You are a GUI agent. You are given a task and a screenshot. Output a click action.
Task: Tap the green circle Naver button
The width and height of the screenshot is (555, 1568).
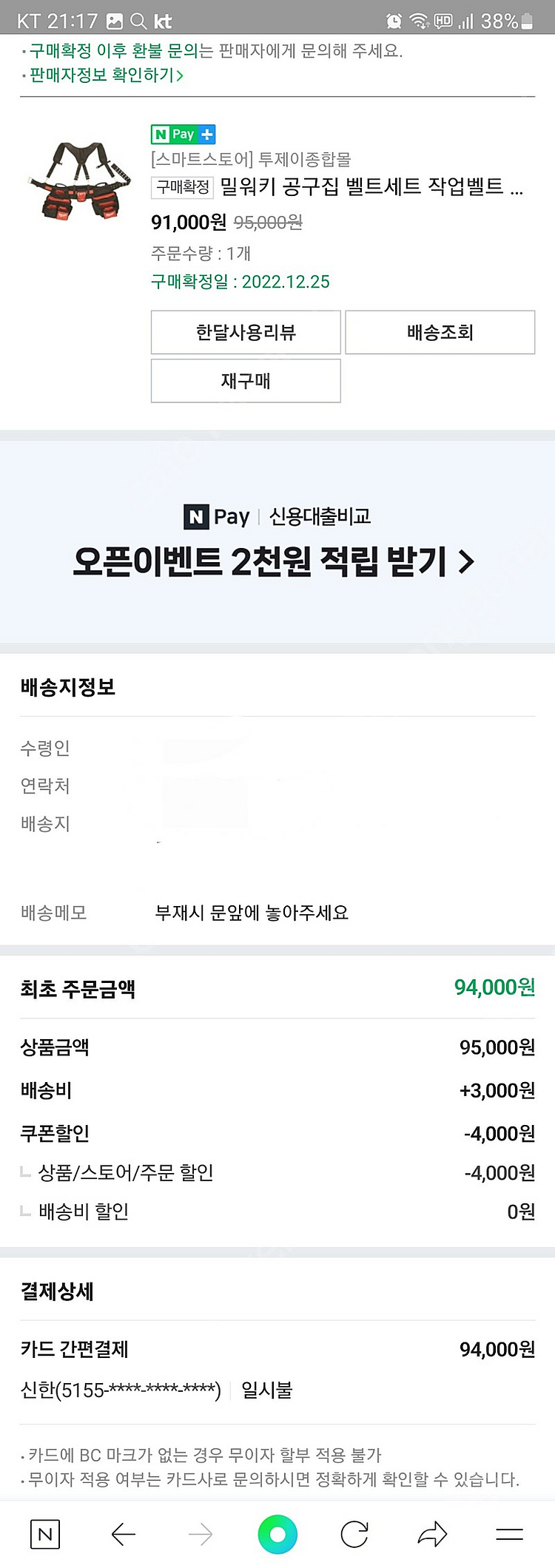(x=277, y=1534)
